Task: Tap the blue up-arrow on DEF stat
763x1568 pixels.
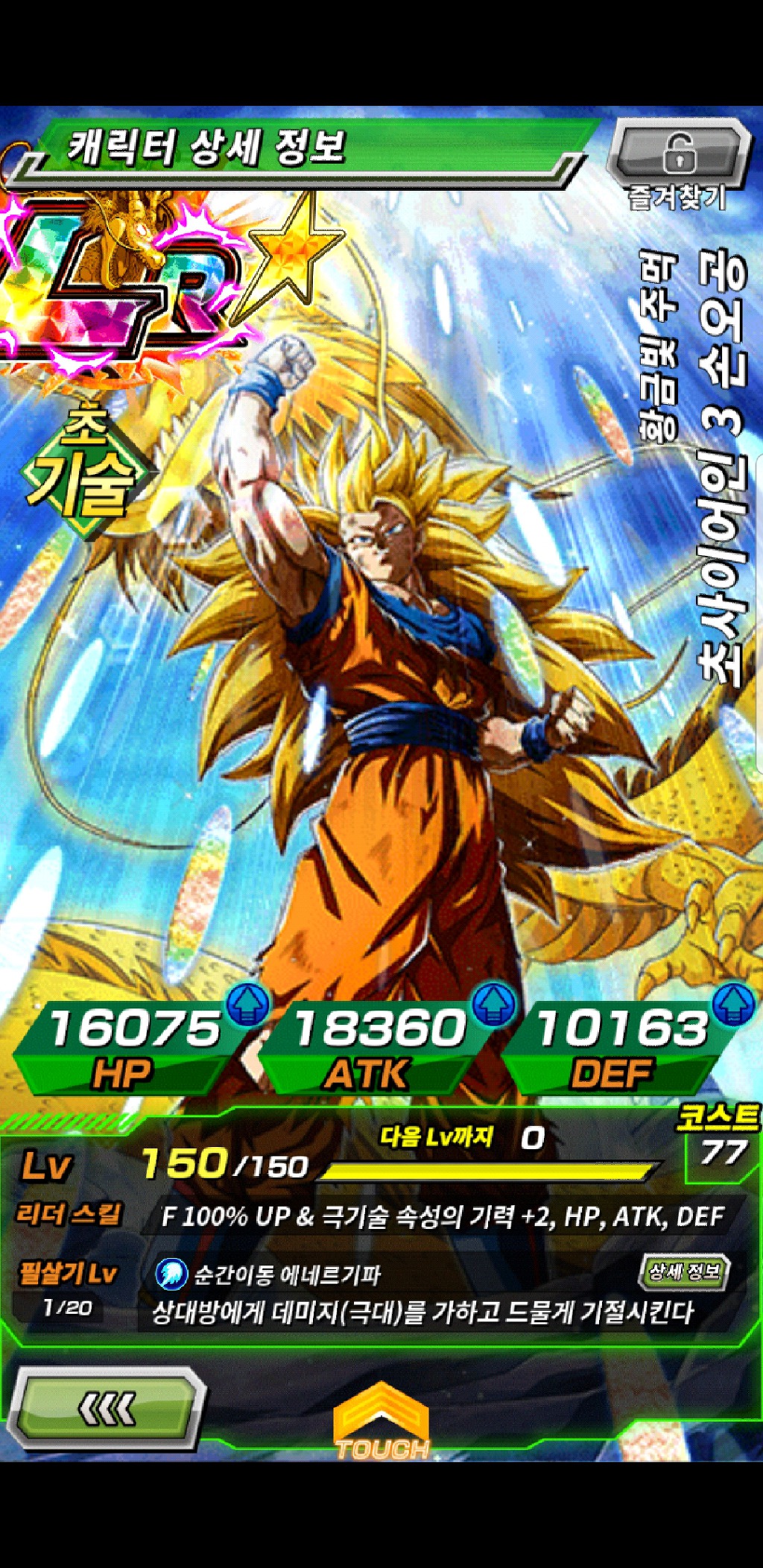Action: (x=734, y=1005)
